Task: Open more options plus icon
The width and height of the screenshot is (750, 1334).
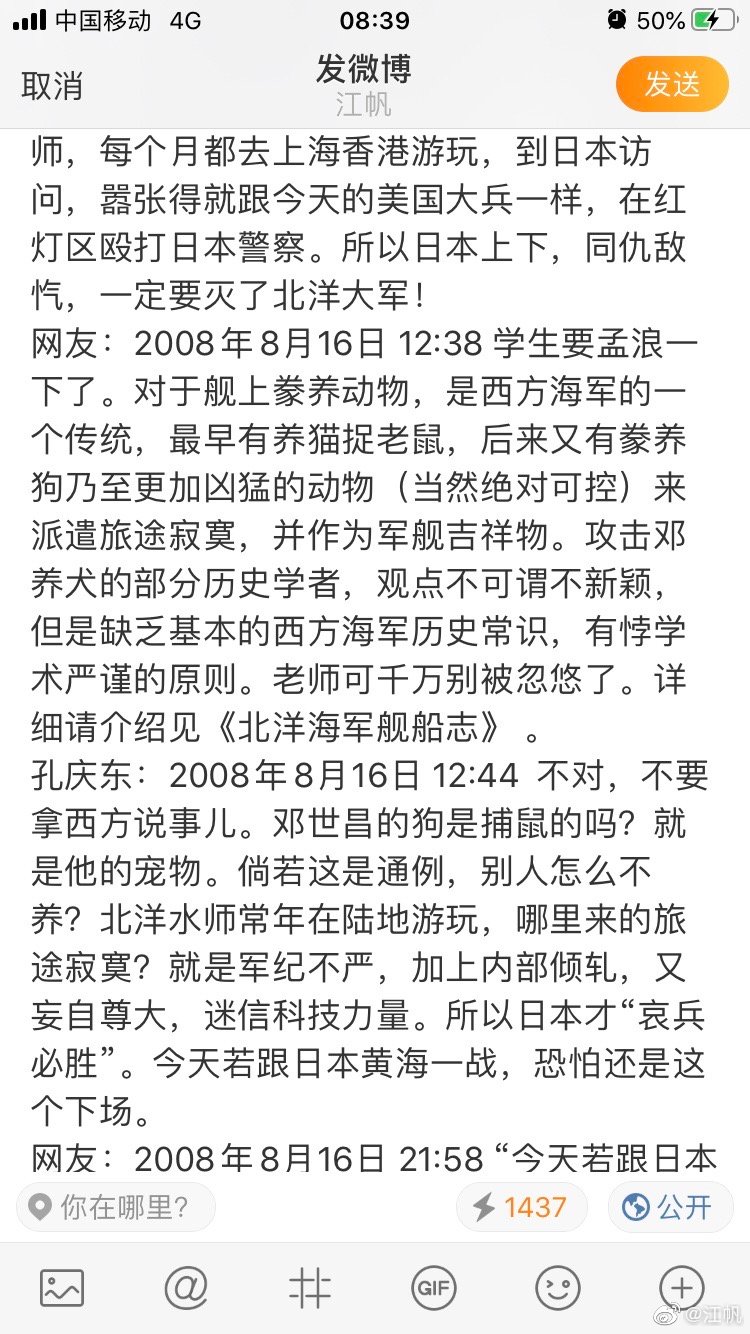Action: click(682, 1288)
